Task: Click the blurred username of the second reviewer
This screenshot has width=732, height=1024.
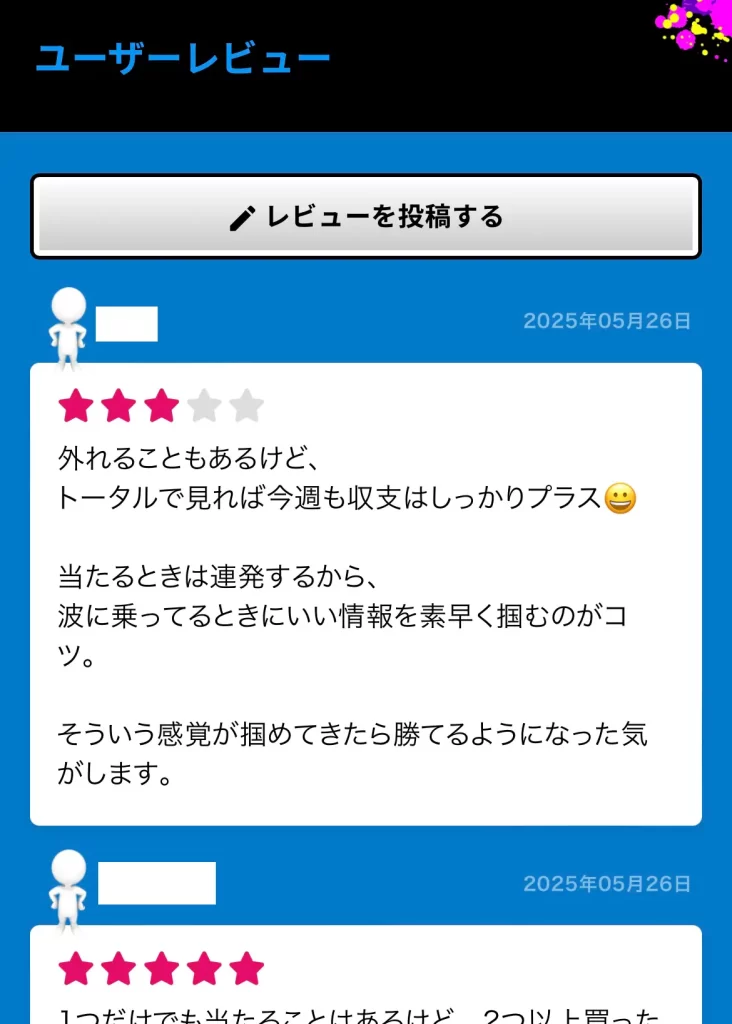Action: click(158, 882)
